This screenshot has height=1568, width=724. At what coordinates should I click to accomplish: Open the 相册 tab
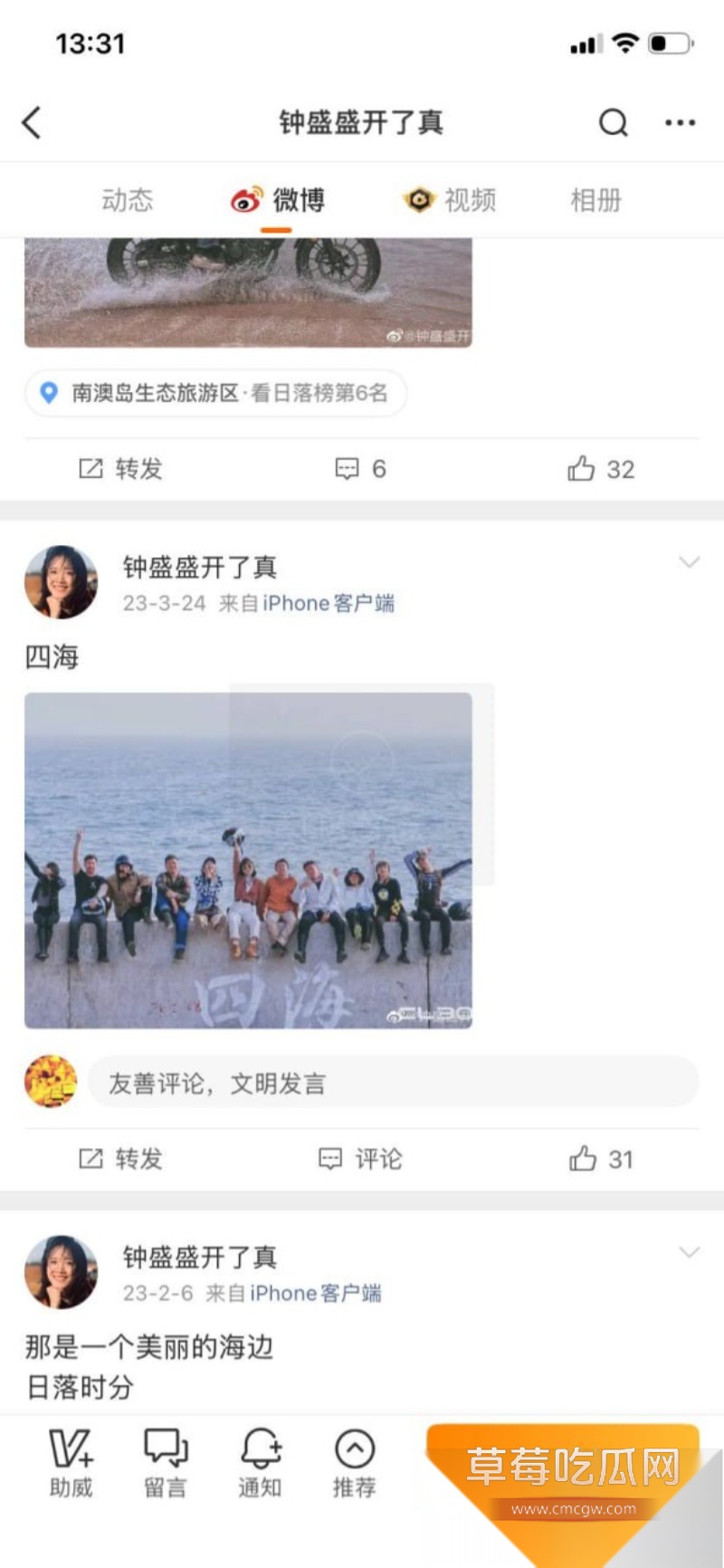[x=595, y=200]
